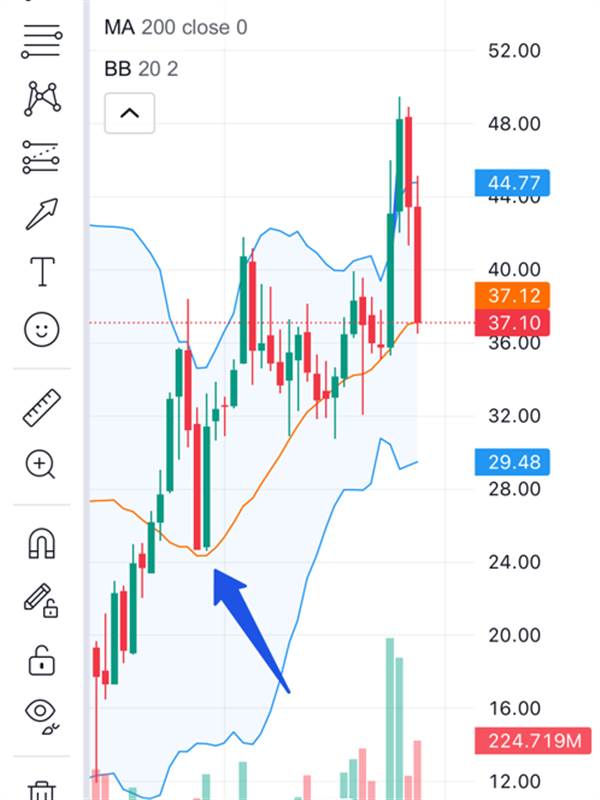The image size is (600, 800).
Task: Open the BB 20 2 indicator legend
Action: point(141,69)
